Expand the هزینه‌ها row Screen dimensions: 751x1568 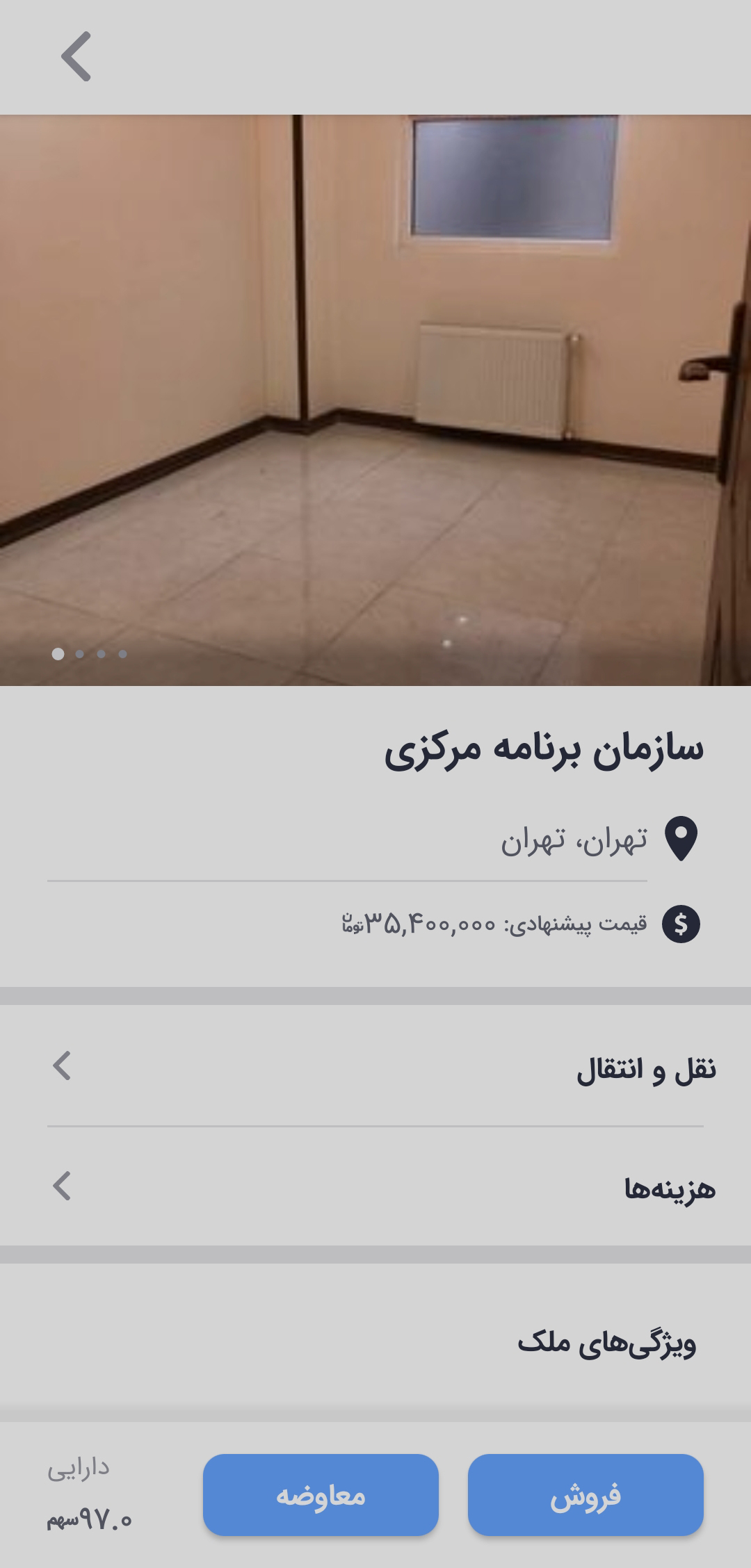pyautogui.click(x=375, y=1187)
